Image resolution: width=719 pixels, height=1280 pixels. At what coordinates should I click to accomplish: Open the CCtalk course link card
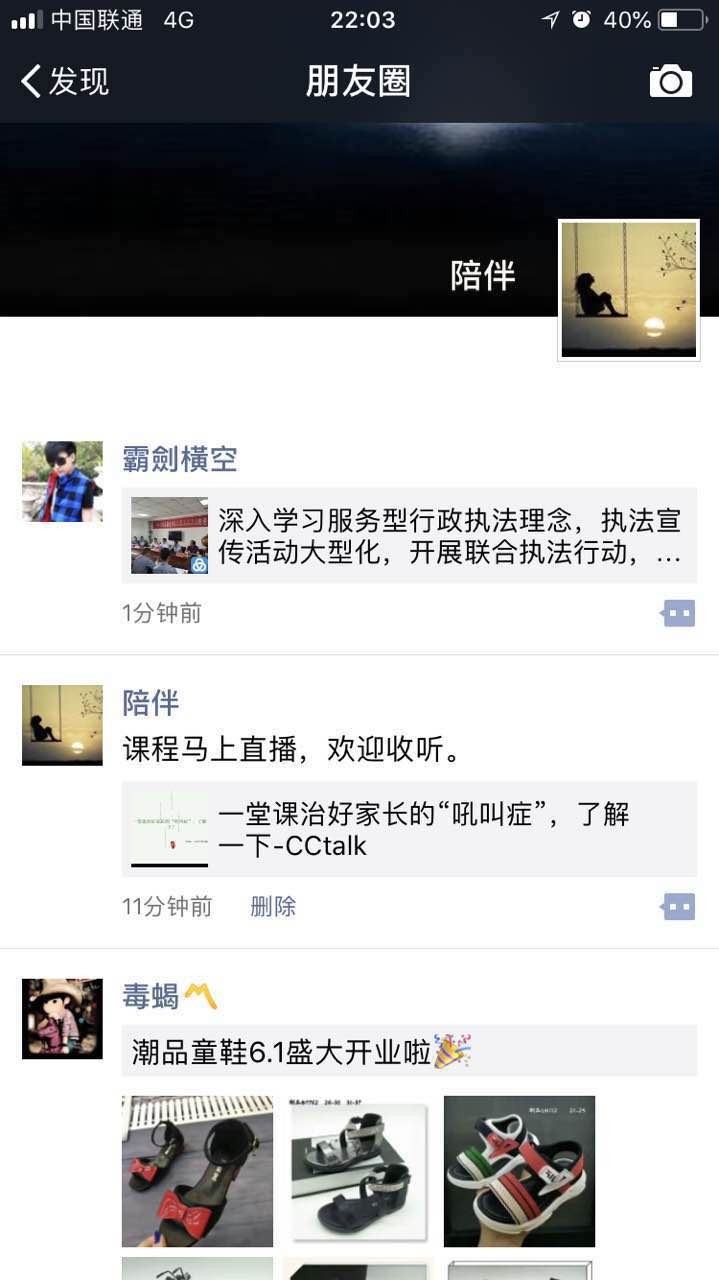pyautogui.click(x=408, y=829)
